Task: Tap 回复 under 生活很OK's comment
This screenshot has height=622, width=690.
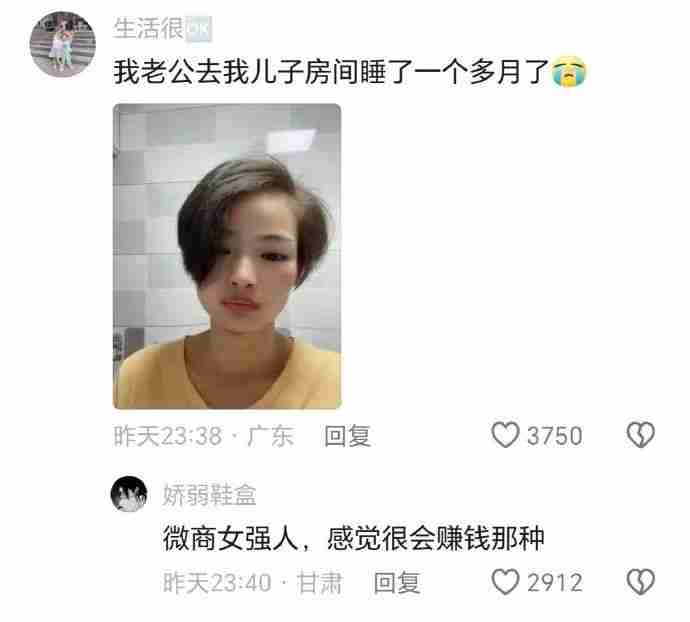Action: [348, 436]
